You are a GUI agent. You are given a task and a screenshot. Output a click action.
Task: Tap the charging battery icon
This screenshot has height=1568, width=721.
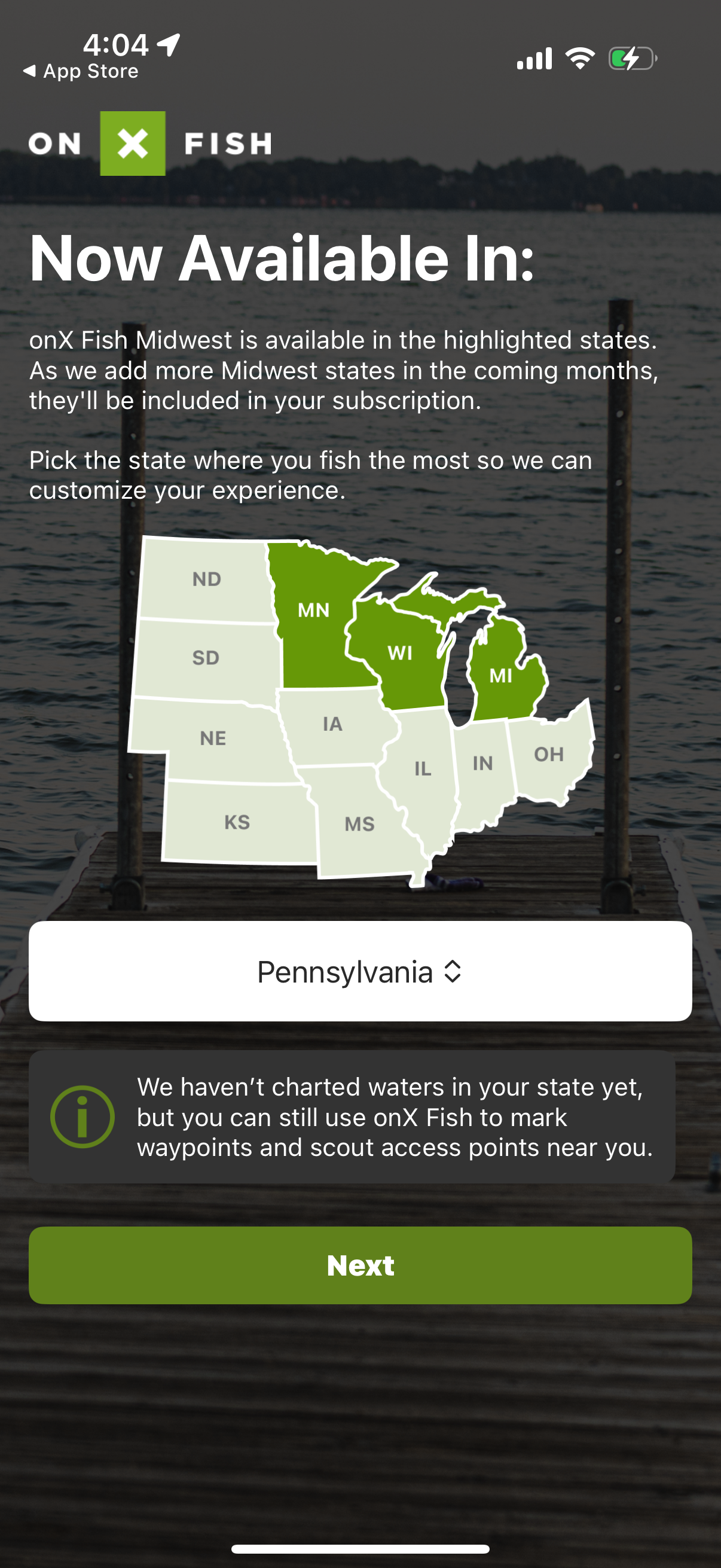click(x=631, y=58)
